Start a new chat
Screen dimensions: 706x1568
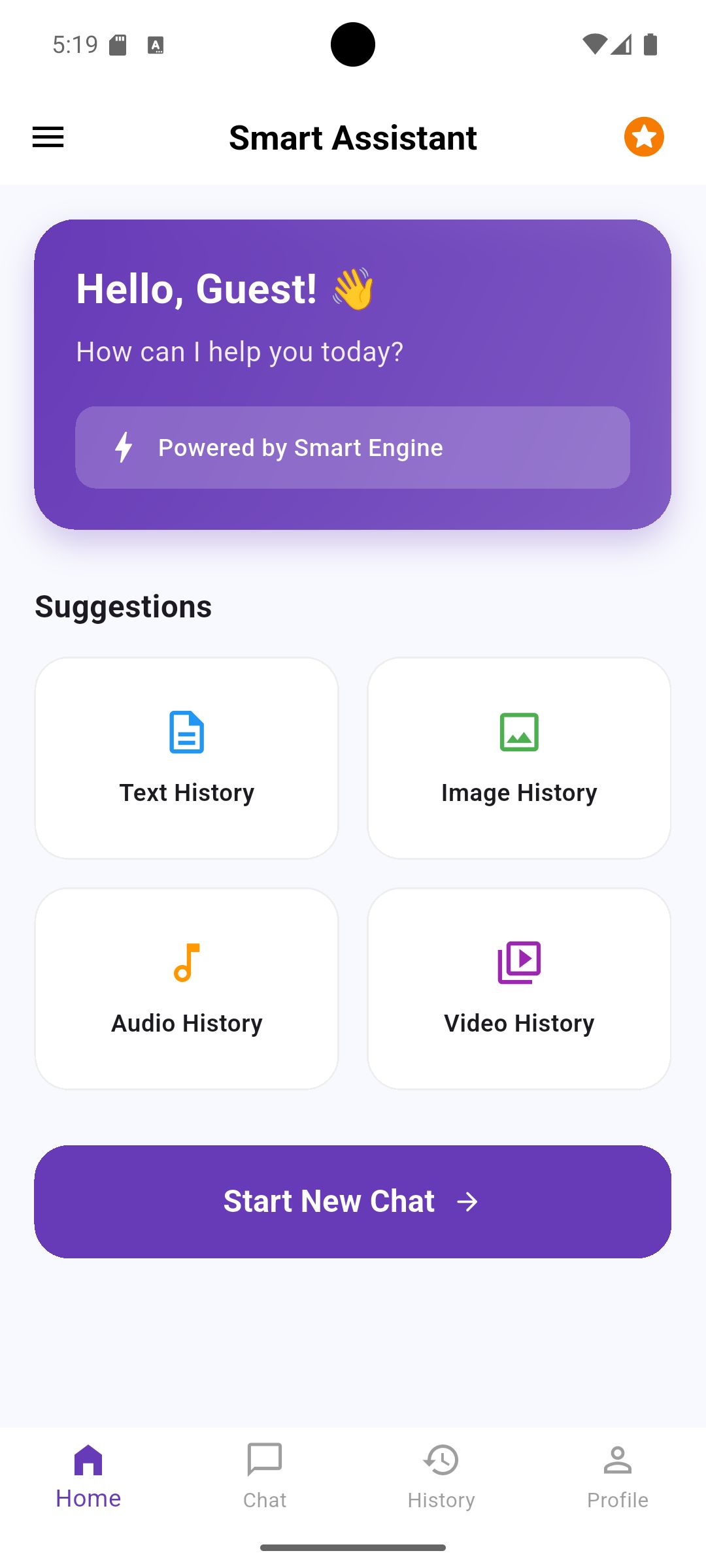[353, 1201]
